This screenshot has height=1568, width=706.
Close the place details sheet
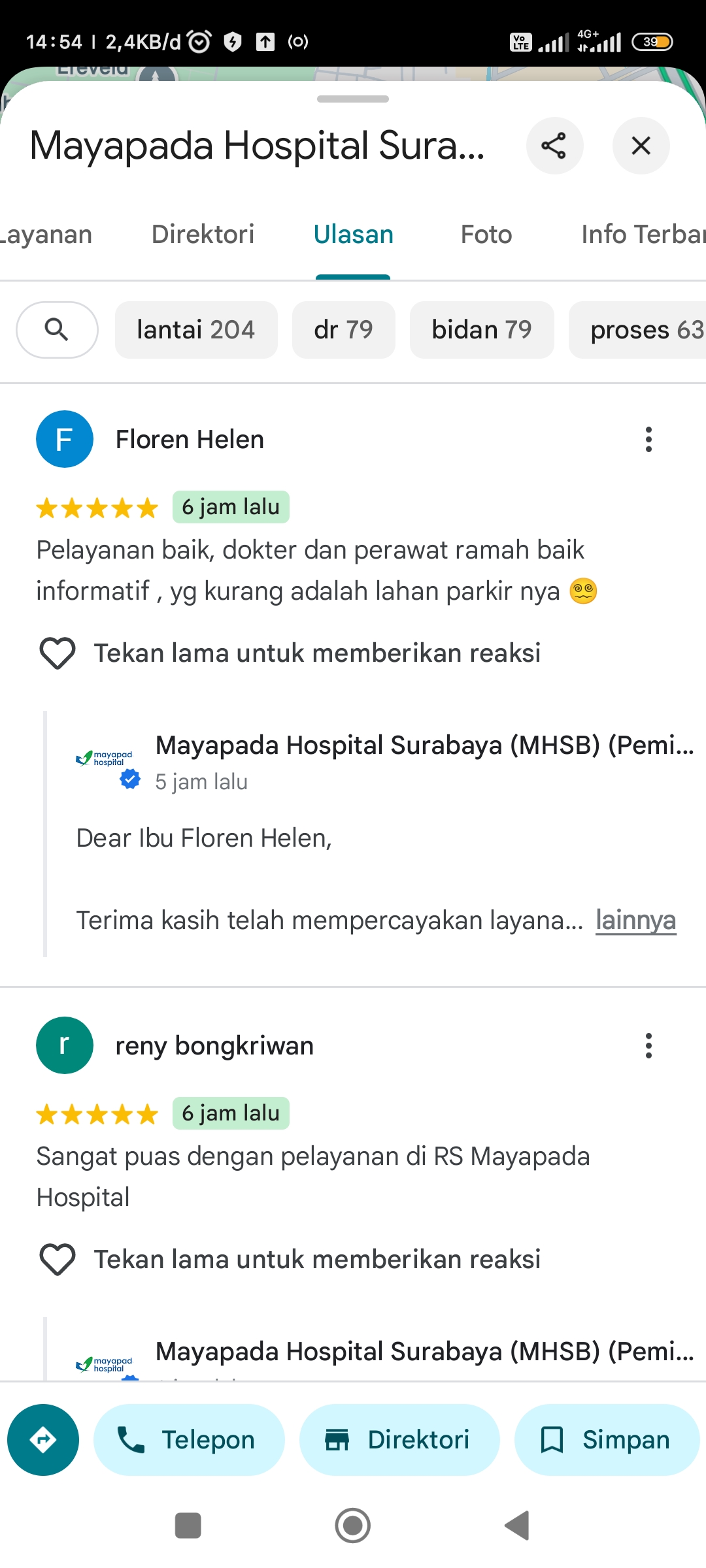click(641, 146)
